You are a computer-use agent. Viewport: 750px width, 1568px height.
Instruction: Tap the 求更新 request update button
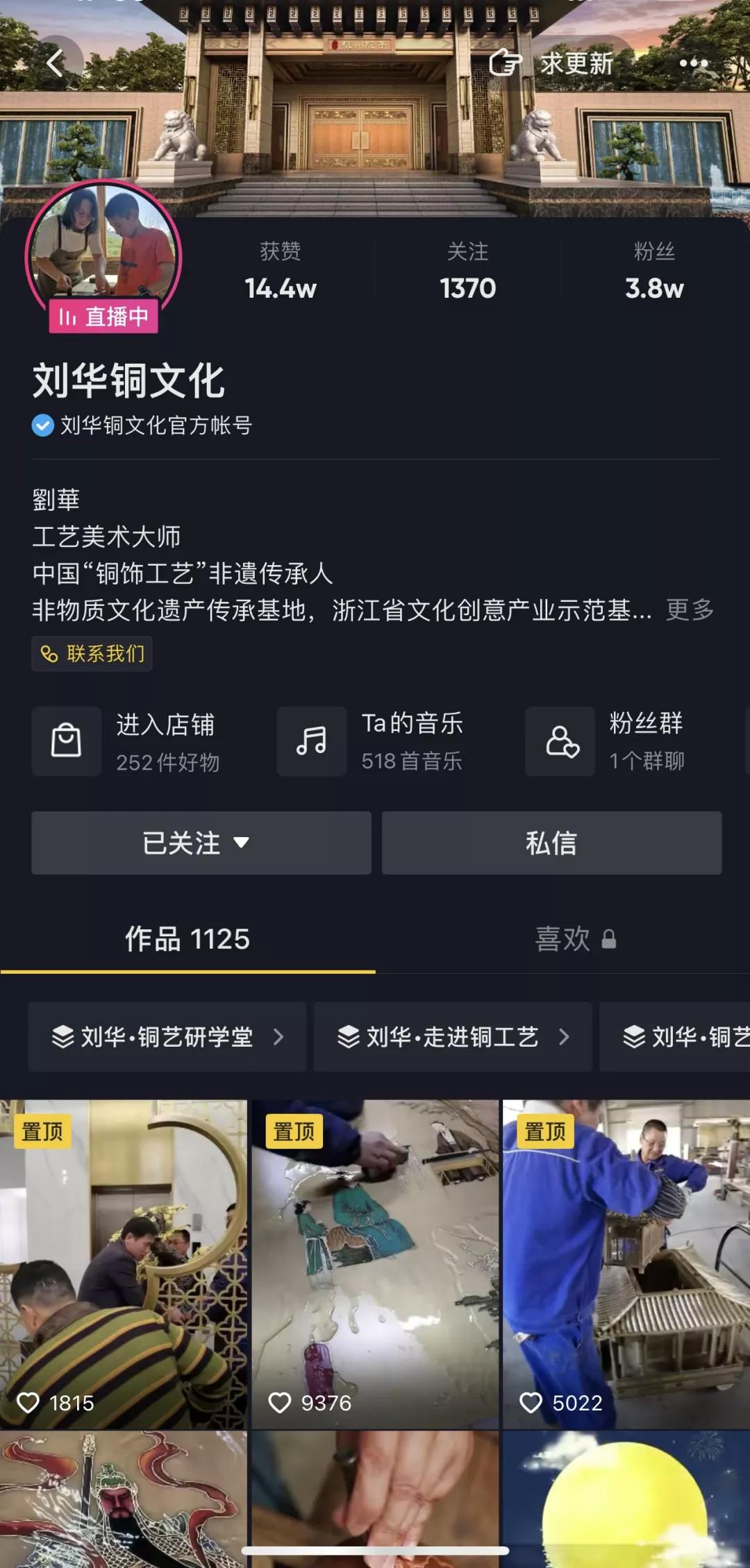551,64
